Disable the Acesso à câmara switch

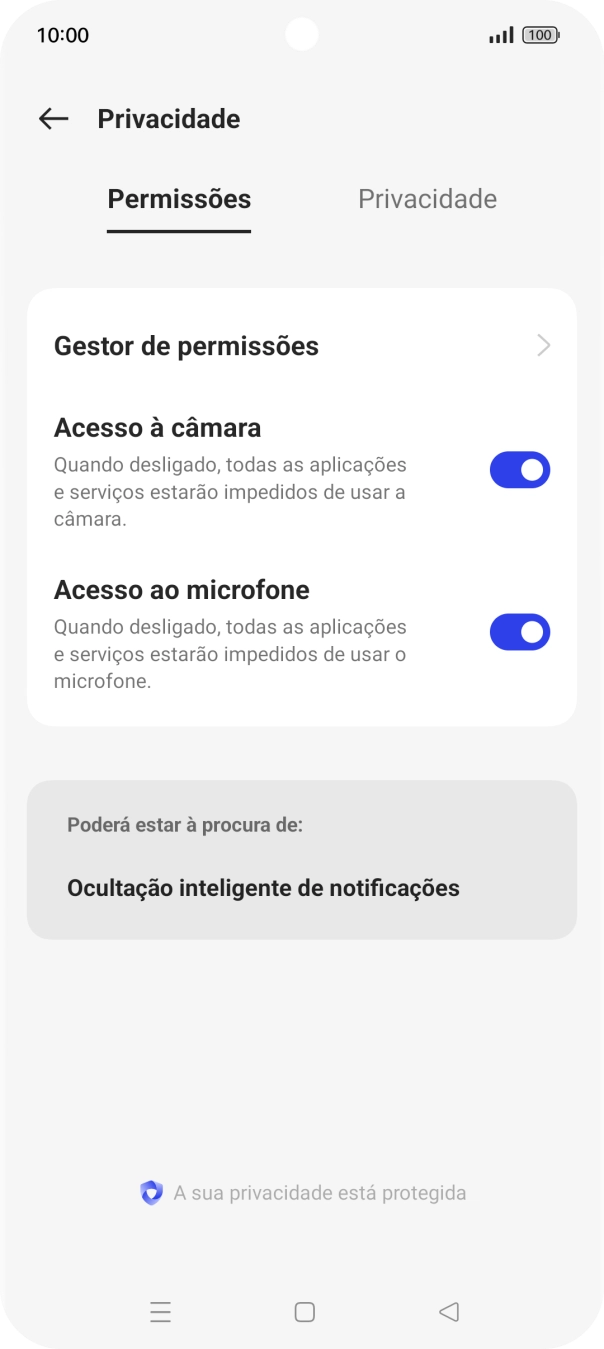point(519,470)
